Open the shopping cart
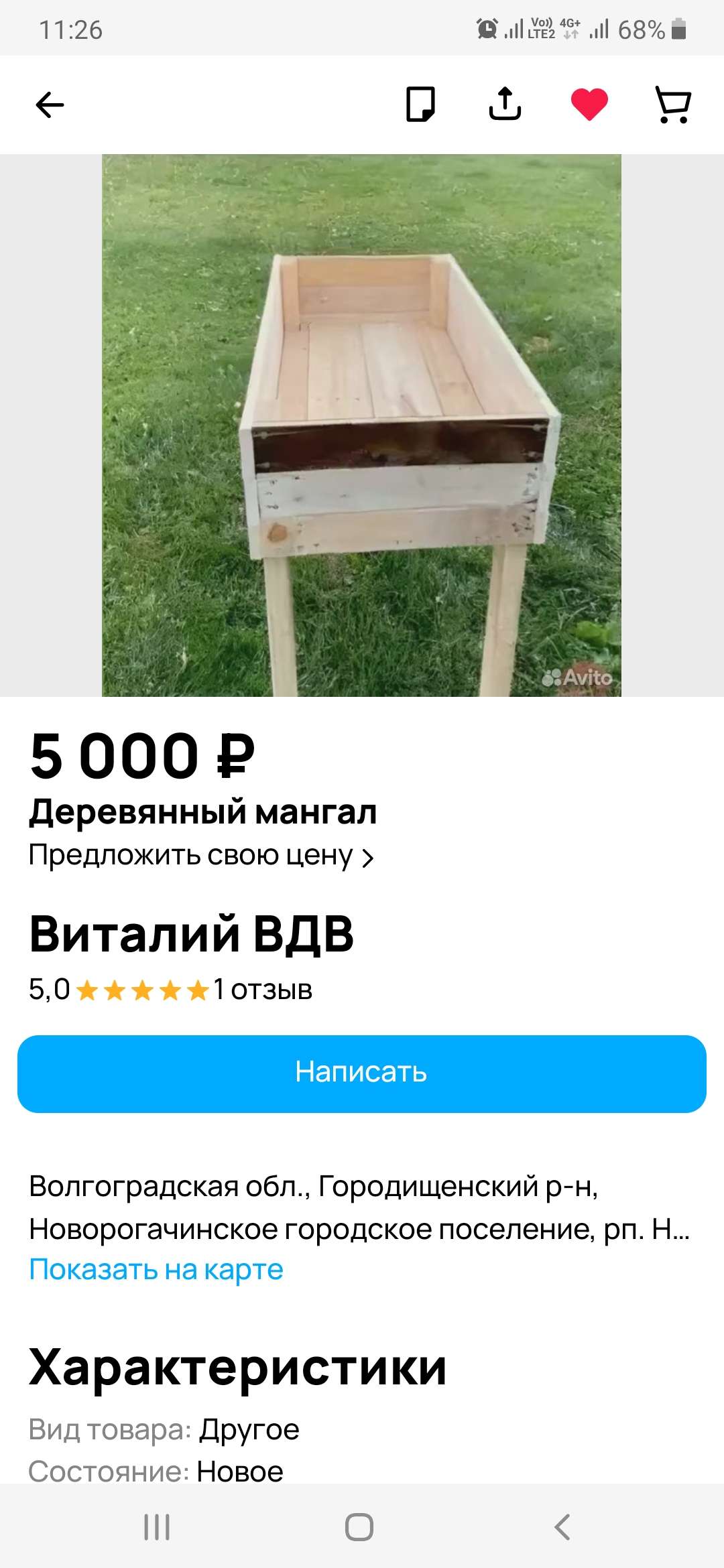724x1568 pixels. [672, 105]
